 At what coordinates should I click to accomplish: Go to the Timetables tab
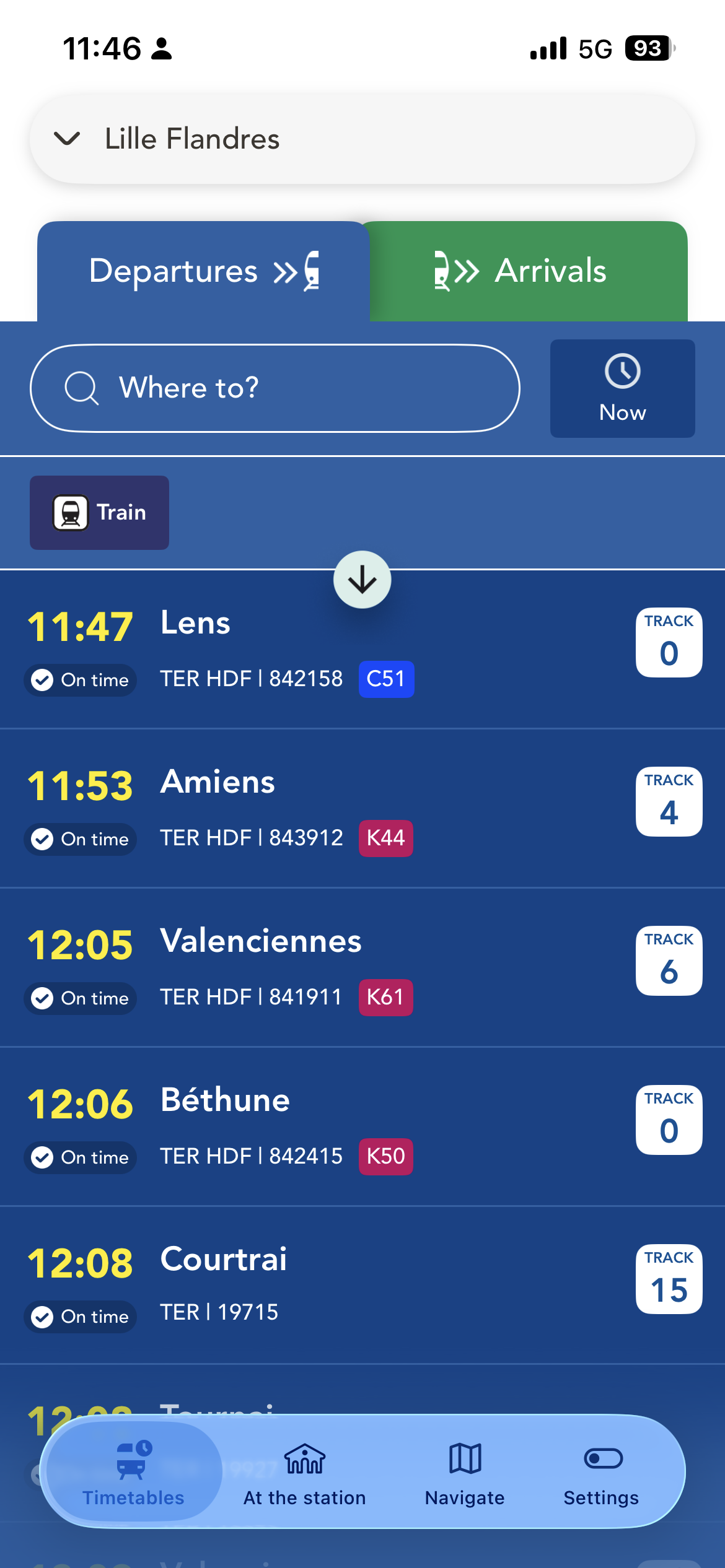coord(133,1472)
